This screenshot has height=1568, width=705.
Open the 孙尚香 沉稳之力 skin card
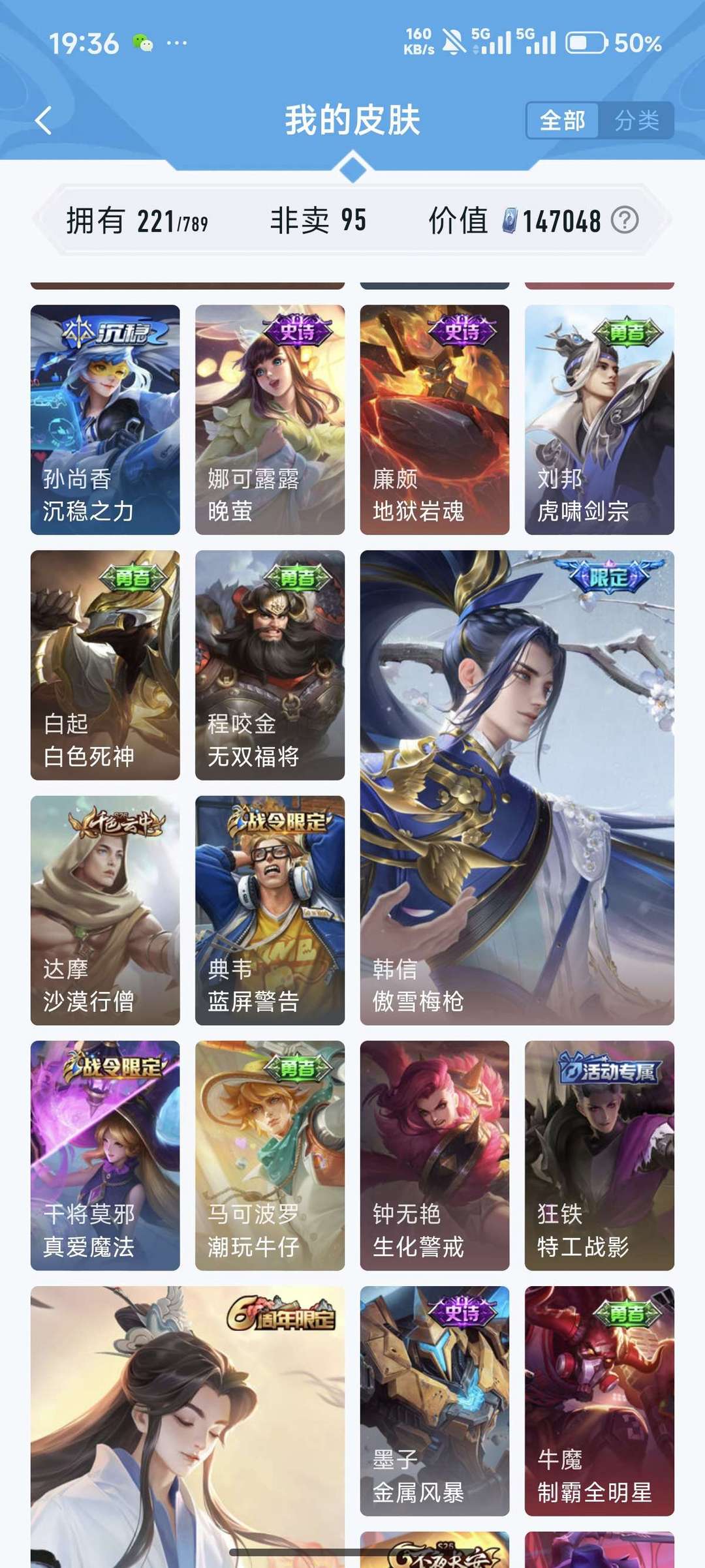(105, 420)
